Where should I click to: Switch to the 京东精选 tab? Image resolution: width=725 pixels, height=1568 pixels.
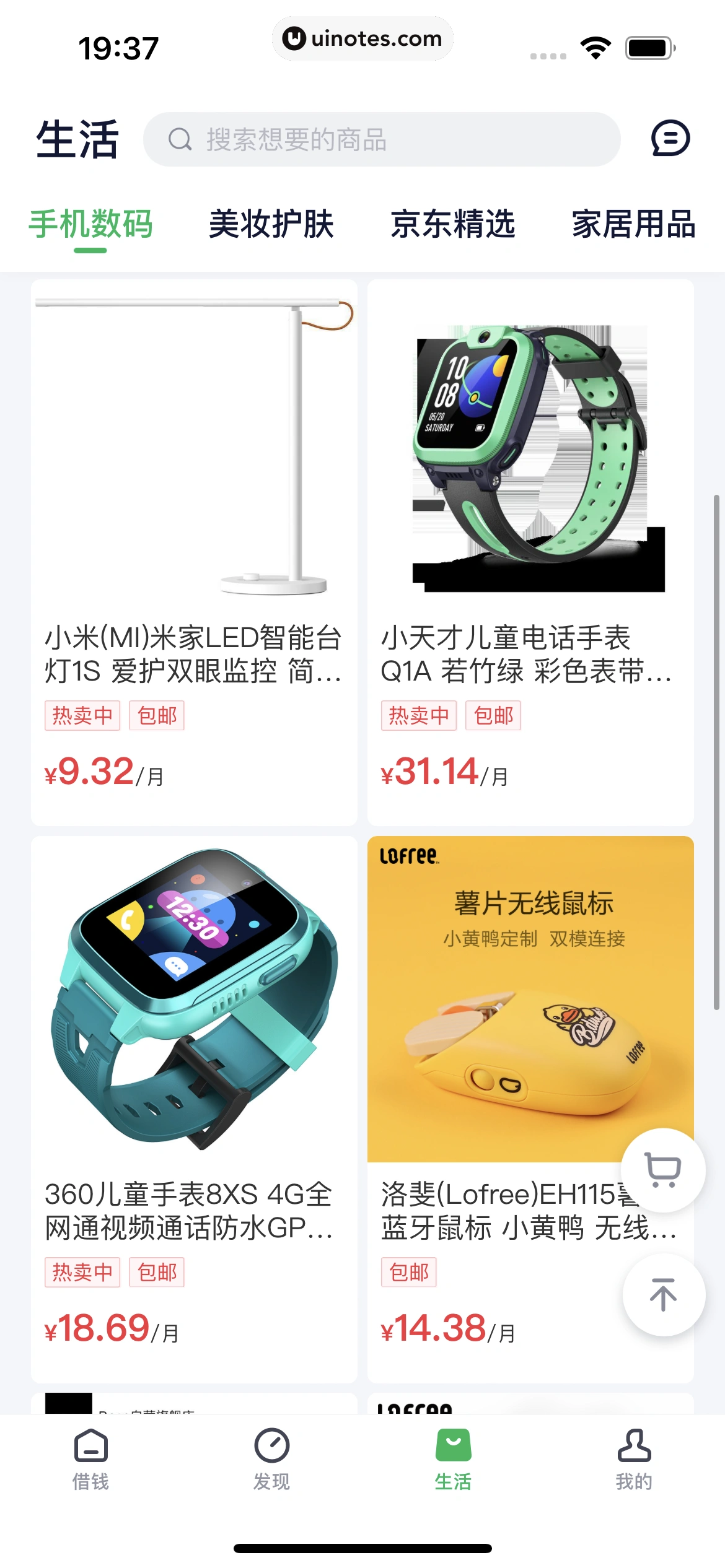pyautogui.click(x=453, y=224)
